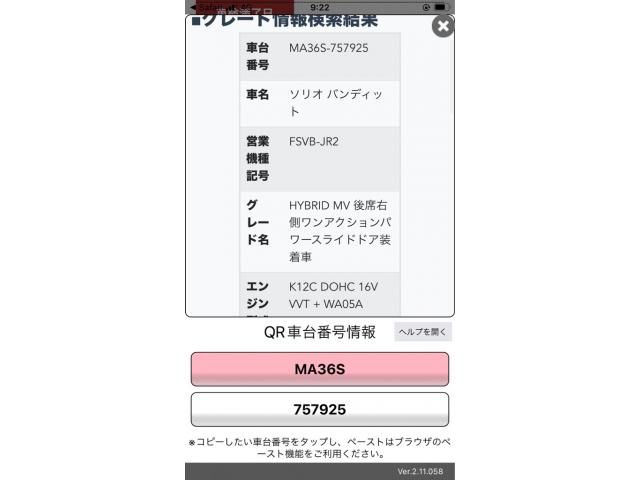The height and width of the screenshot is (480, 640).
Task: Open help with ヘルプを開く button
Action: pyautogui.click(x=423, y=332)
